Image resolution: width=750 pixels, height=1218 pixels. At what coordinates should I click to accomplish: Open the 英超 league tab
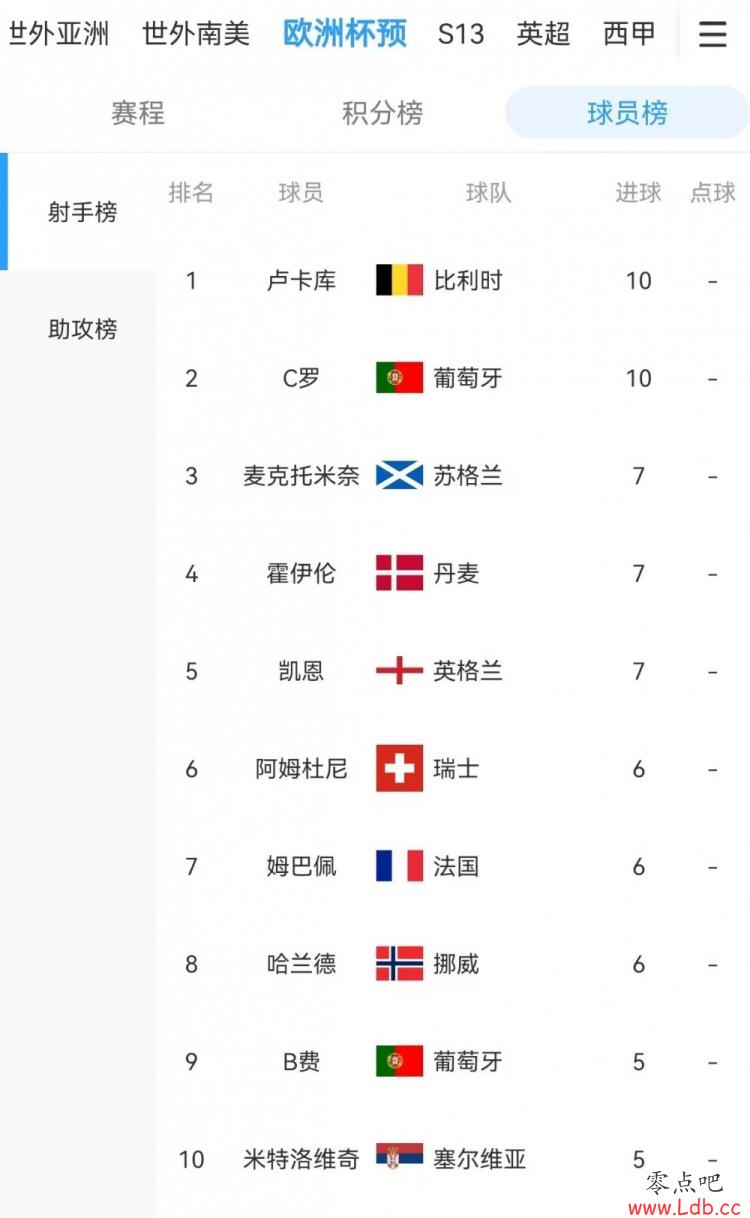coord(543,34)
